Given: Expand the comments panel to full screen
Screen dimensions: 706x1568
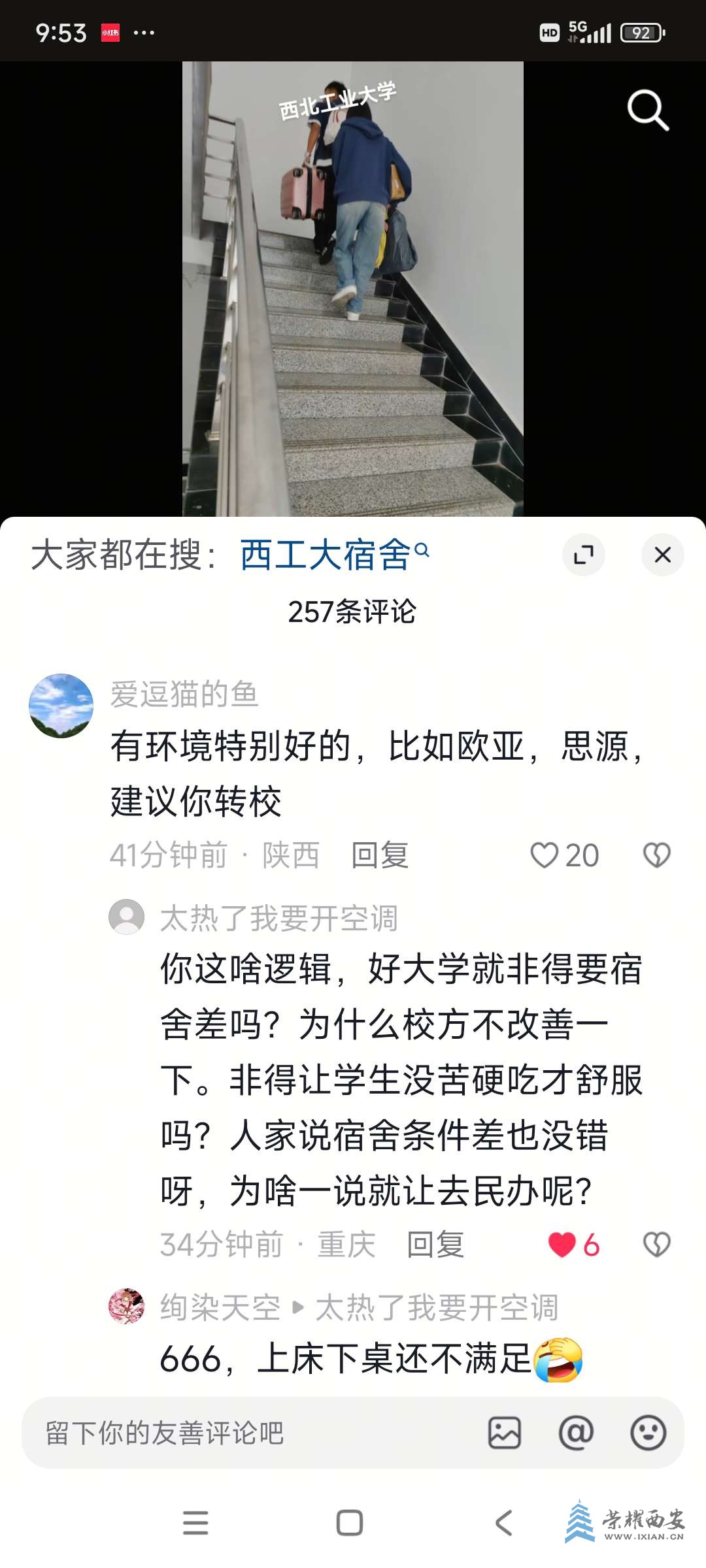Looking at the screenshot, I should pyautogui.click(x=583, y=555).
